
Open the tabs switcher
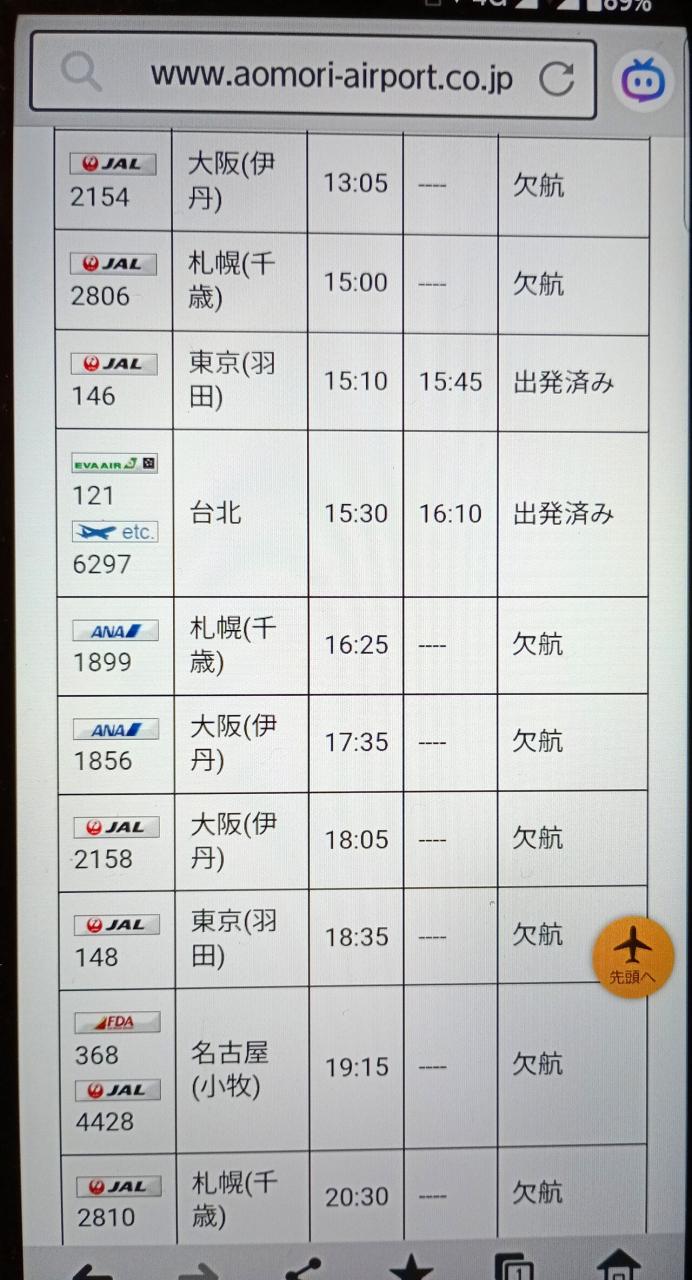[x=516, y=1268]
